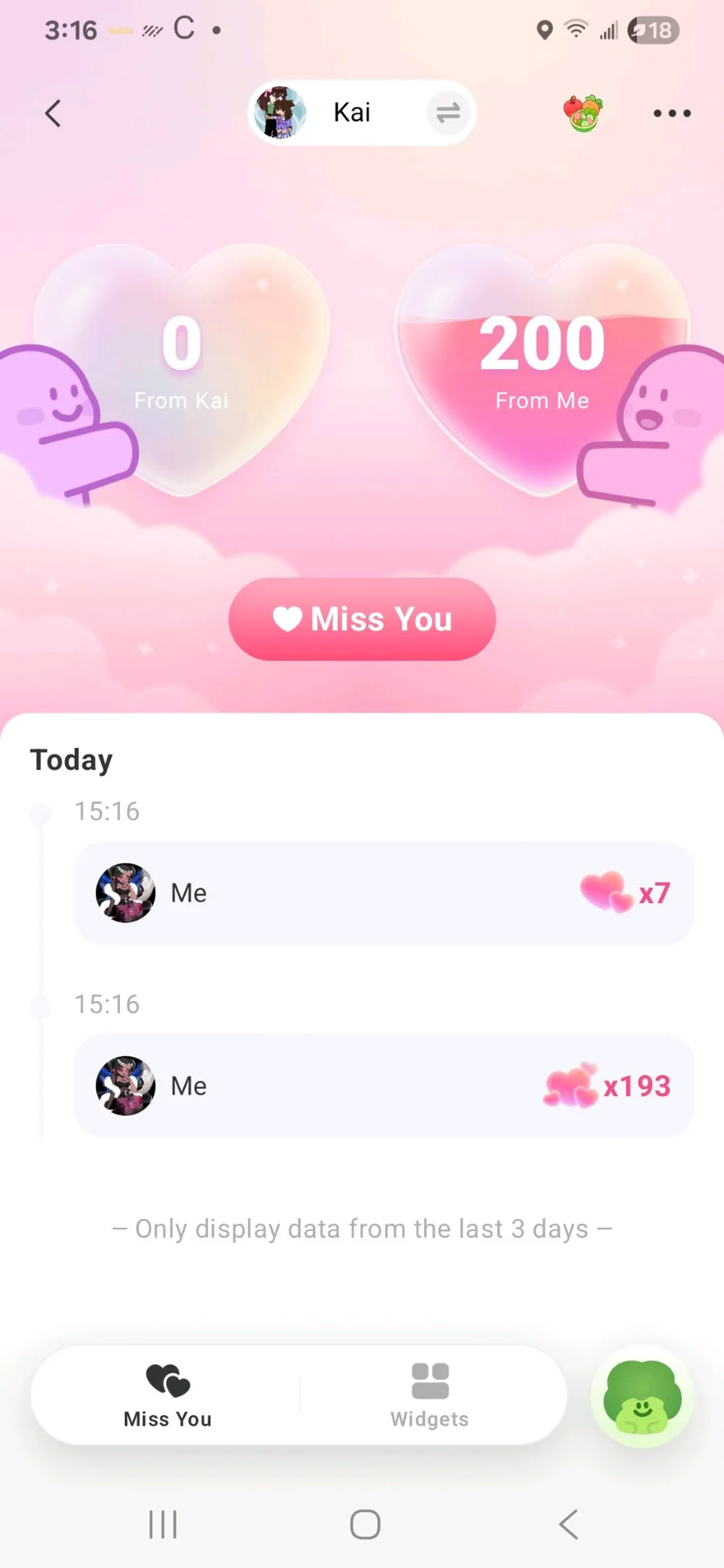Open the three-dot overflow menu
The height and width of the screenshot is (1568, 724).
tap(672, 113)
